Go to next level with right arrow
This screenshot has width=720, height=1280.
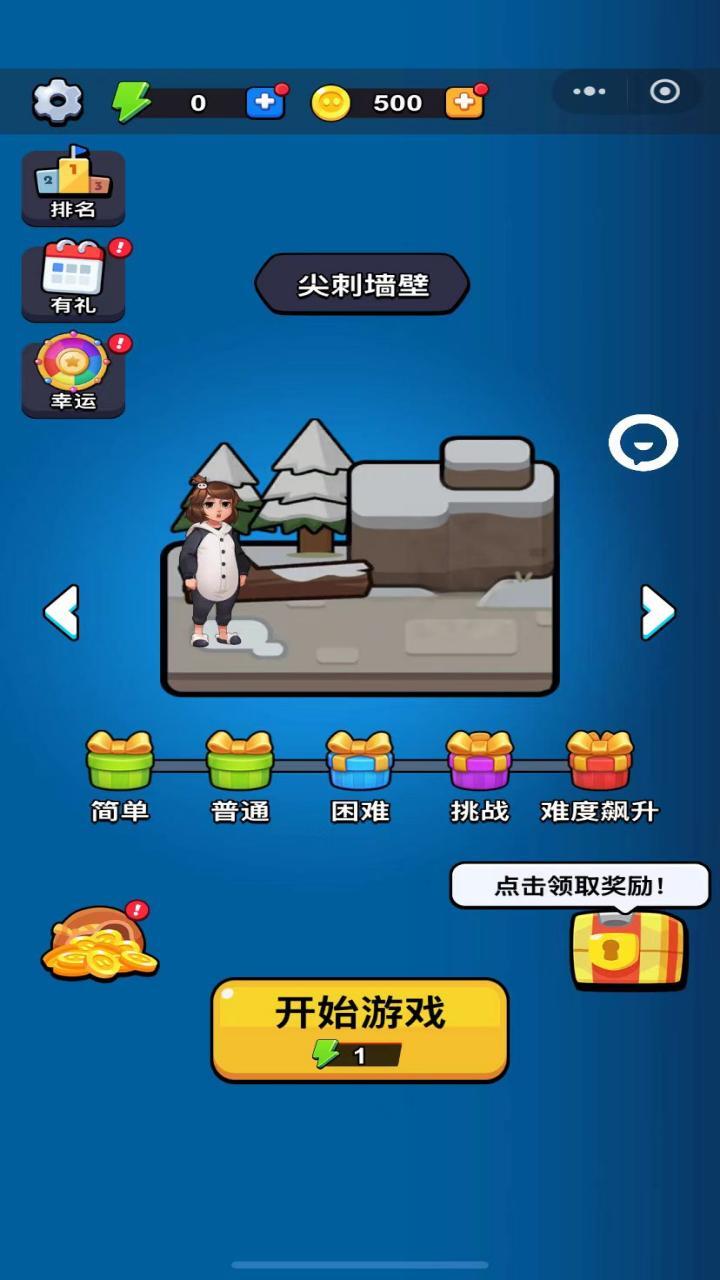click(658, 612)
